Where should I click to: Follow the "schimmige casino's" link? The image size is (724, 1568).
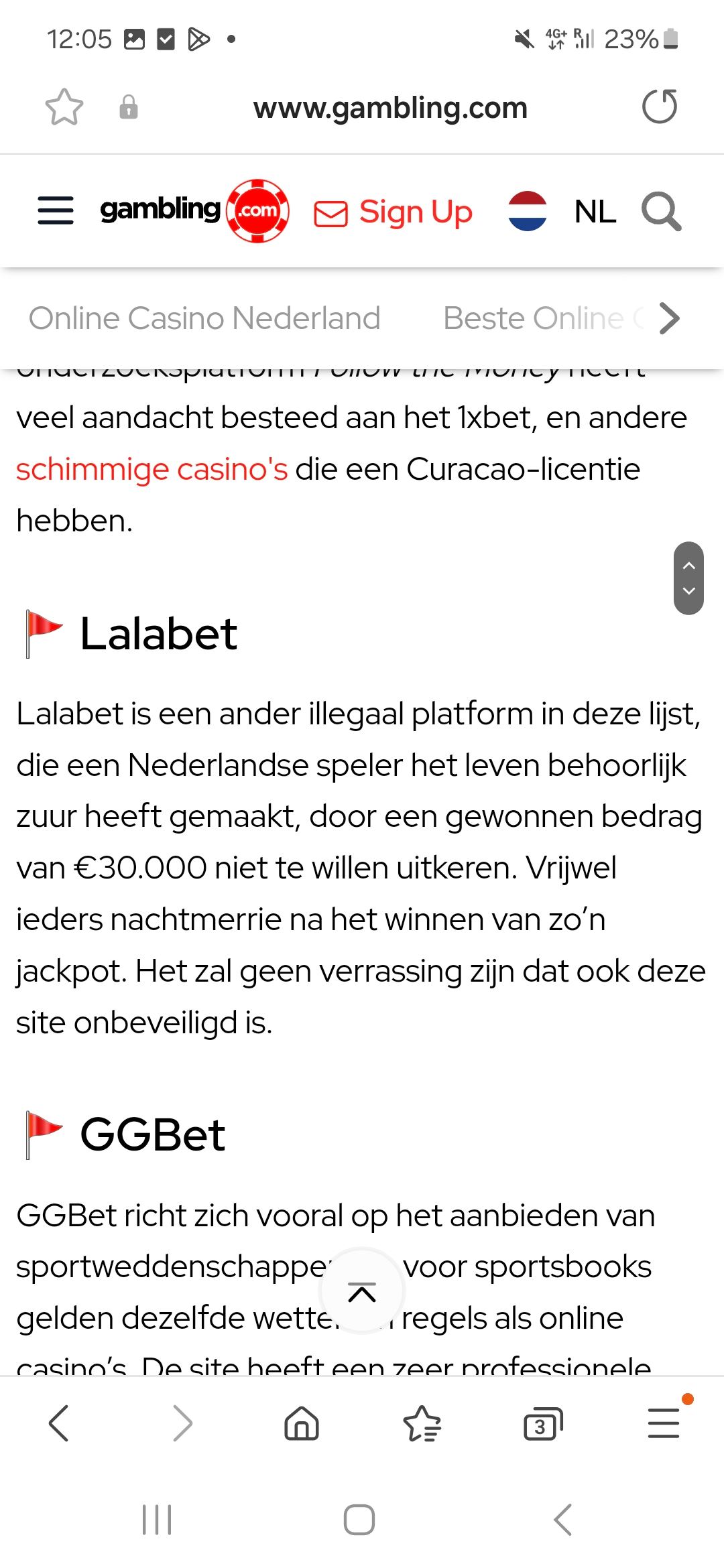pyautogui.click(x=152, y=469)
